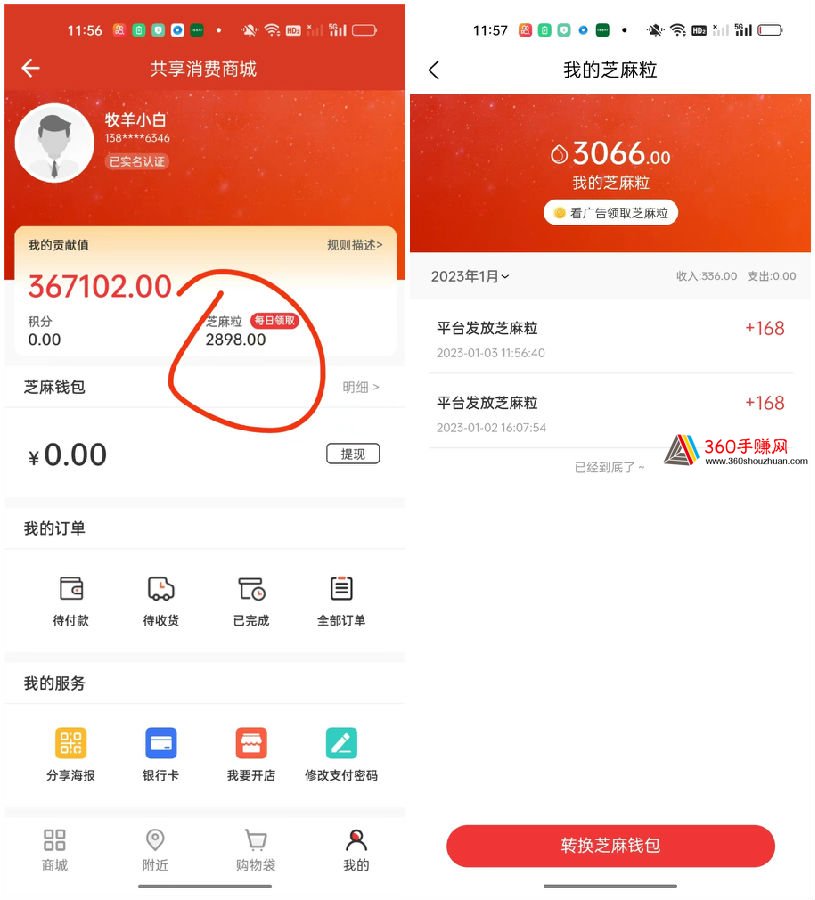Claim sesame grains via 每日领取

point(275,321)
